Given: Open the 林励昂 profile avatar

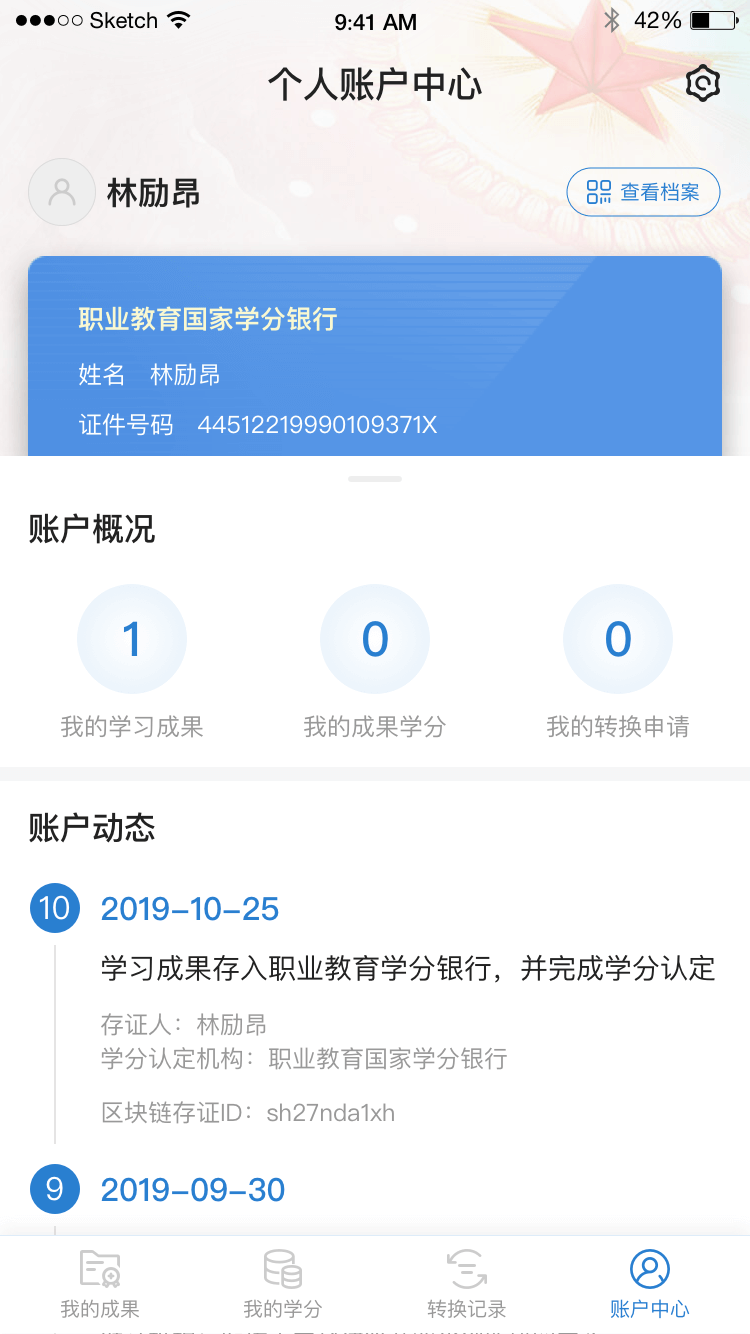Looking at the screenshot, I should [x=62, y=192].
